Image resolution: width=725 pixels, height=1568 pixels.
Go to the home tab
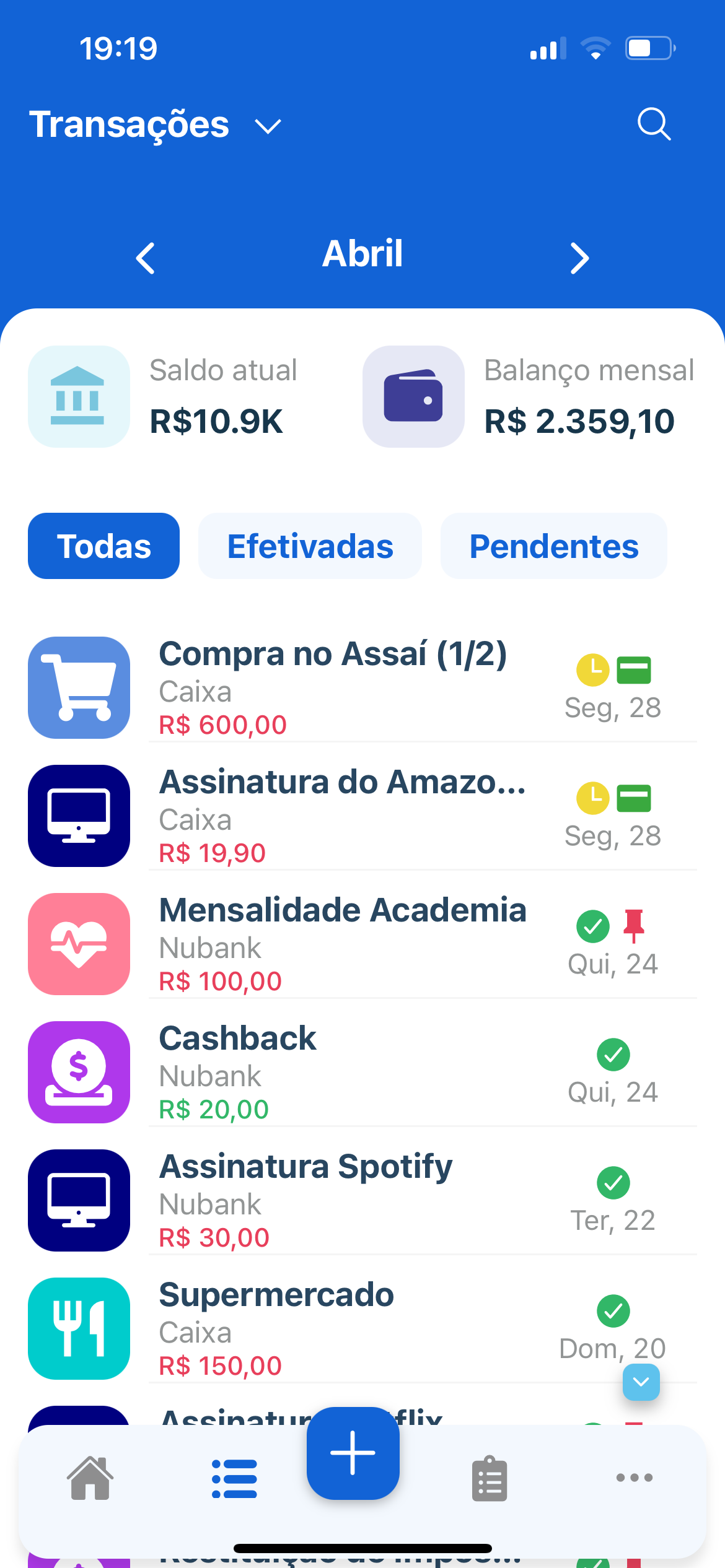90,1478
